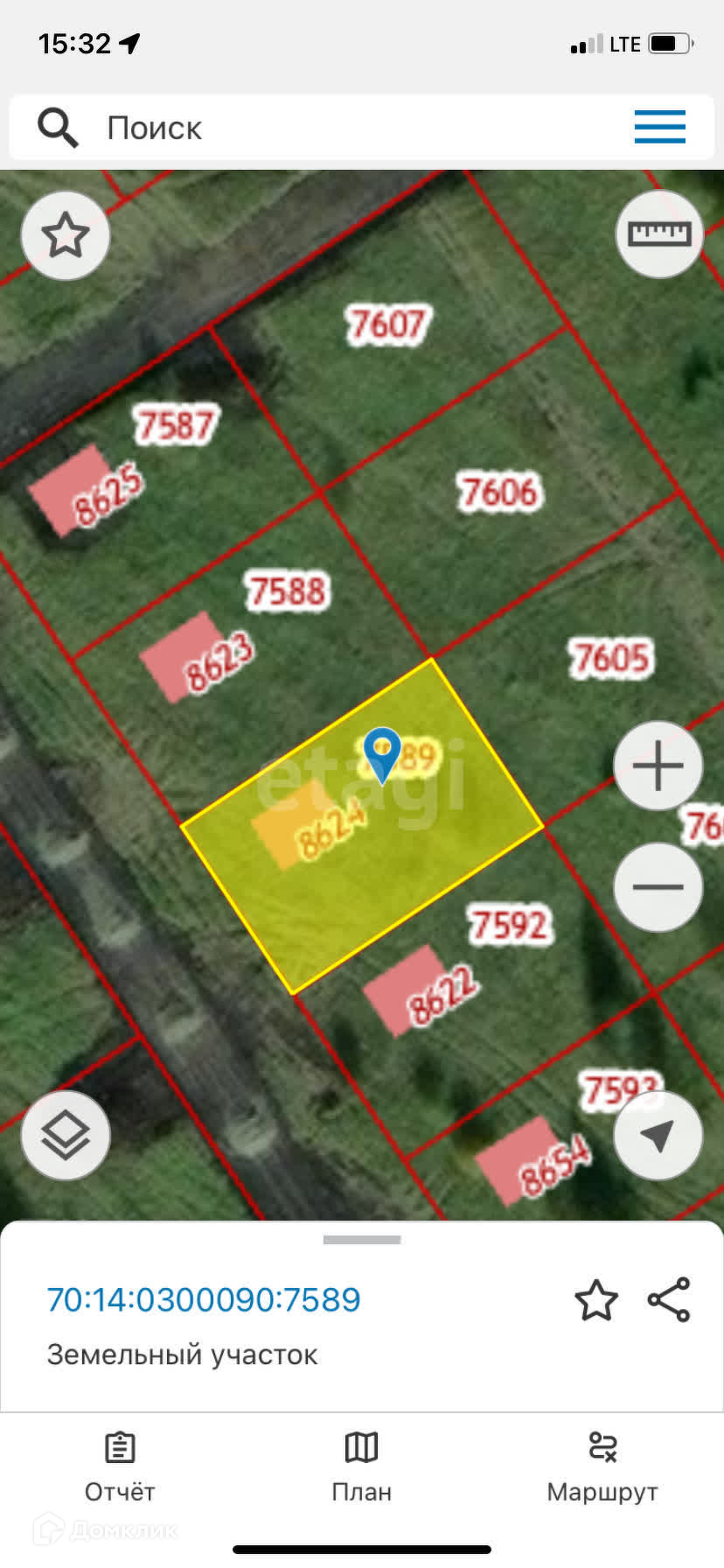Expand the bottom sheet handle
Screen dimensions: 724x1568
coord(362,1240)
